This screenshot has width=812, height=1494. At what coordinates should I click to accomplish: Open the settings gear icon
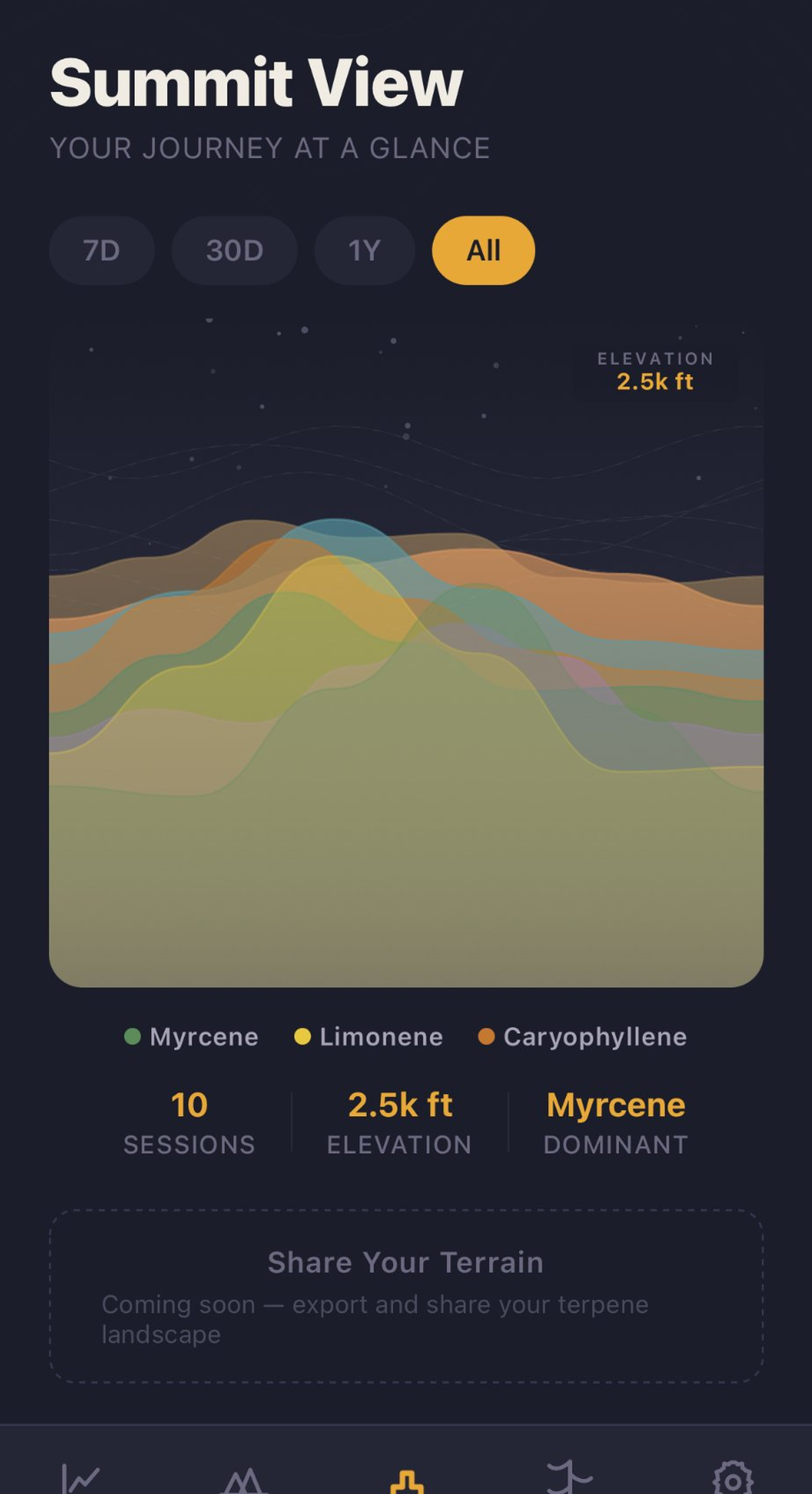point(732,1477)
